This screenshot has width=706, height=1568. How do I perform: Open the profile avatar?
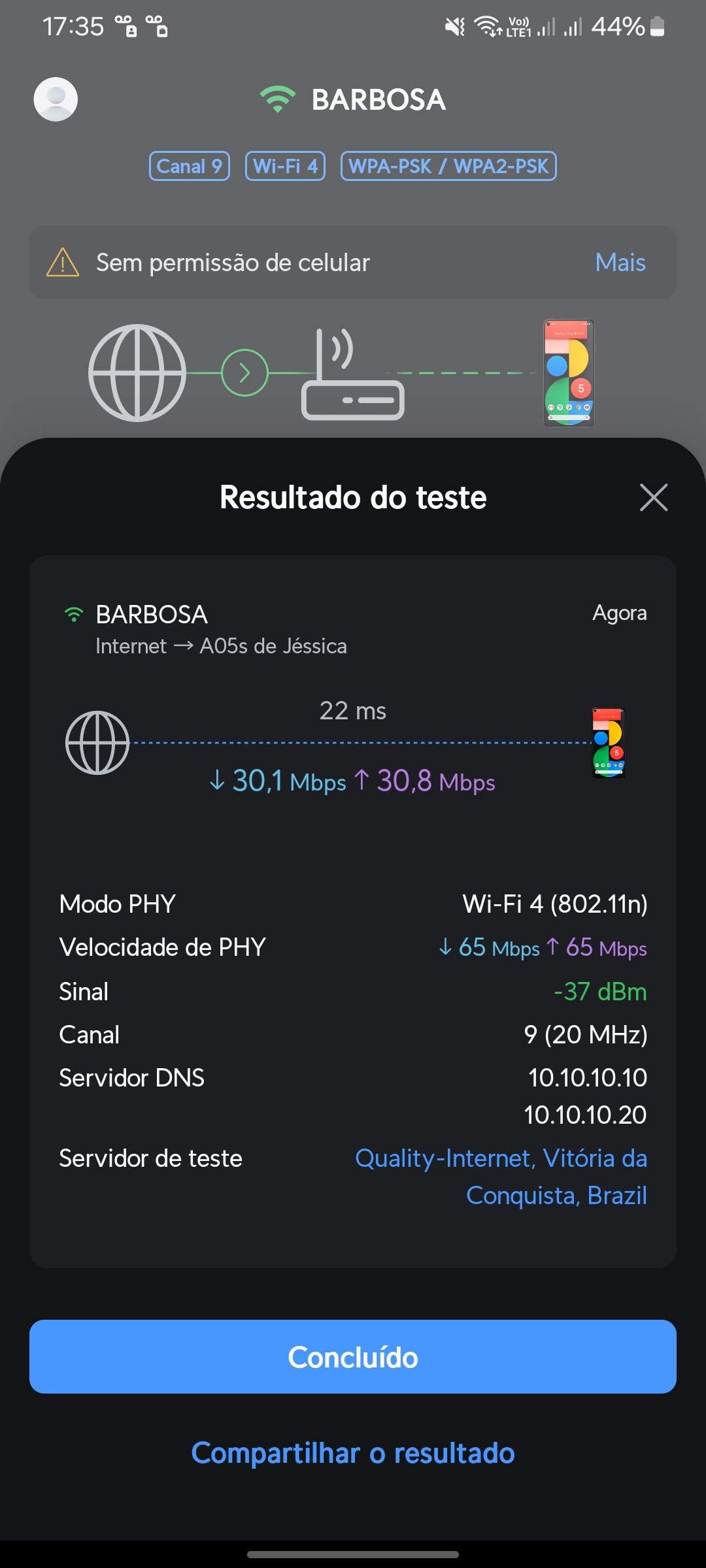point(56,99)
